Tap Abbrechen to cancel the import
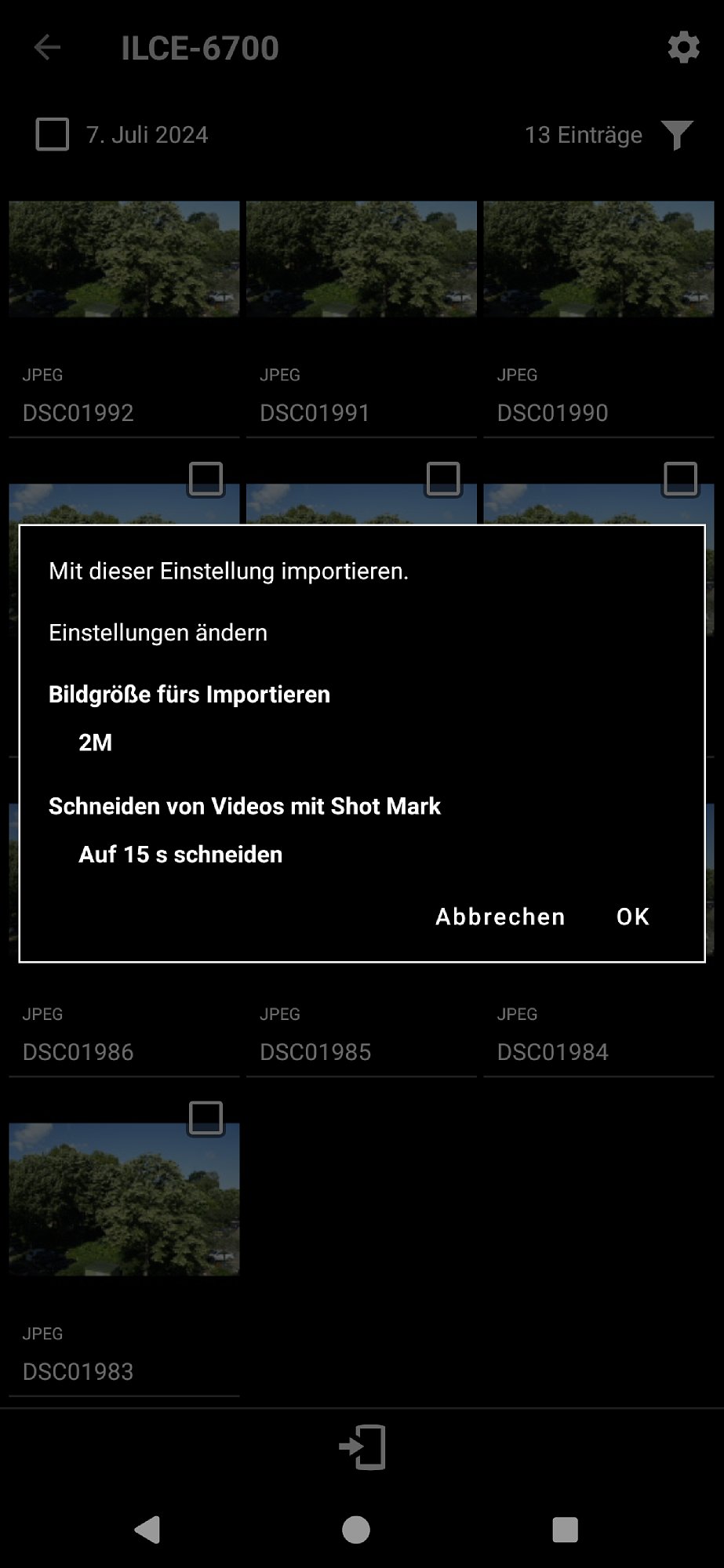 pos(500,916)
